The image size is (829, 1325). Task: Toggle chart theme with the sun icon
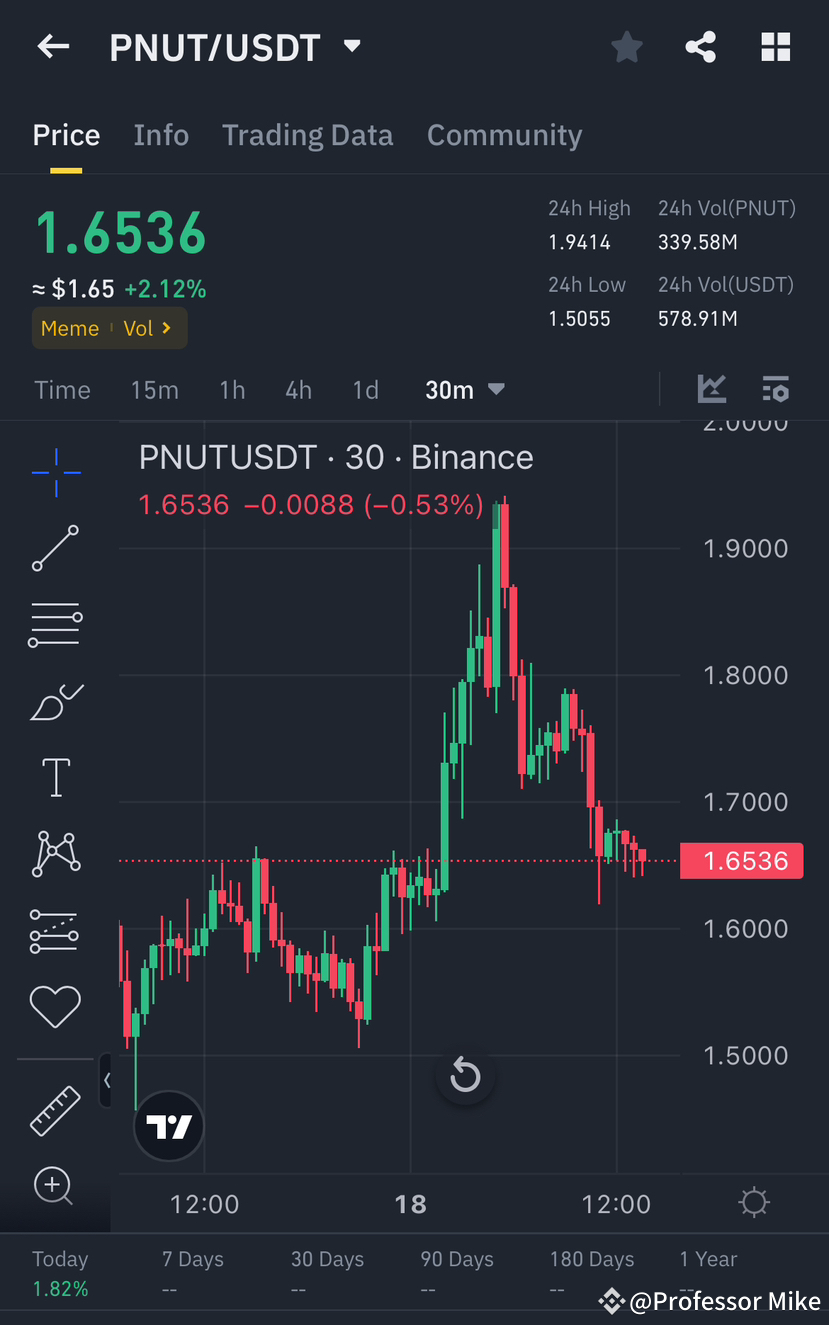coord(753,1203)
